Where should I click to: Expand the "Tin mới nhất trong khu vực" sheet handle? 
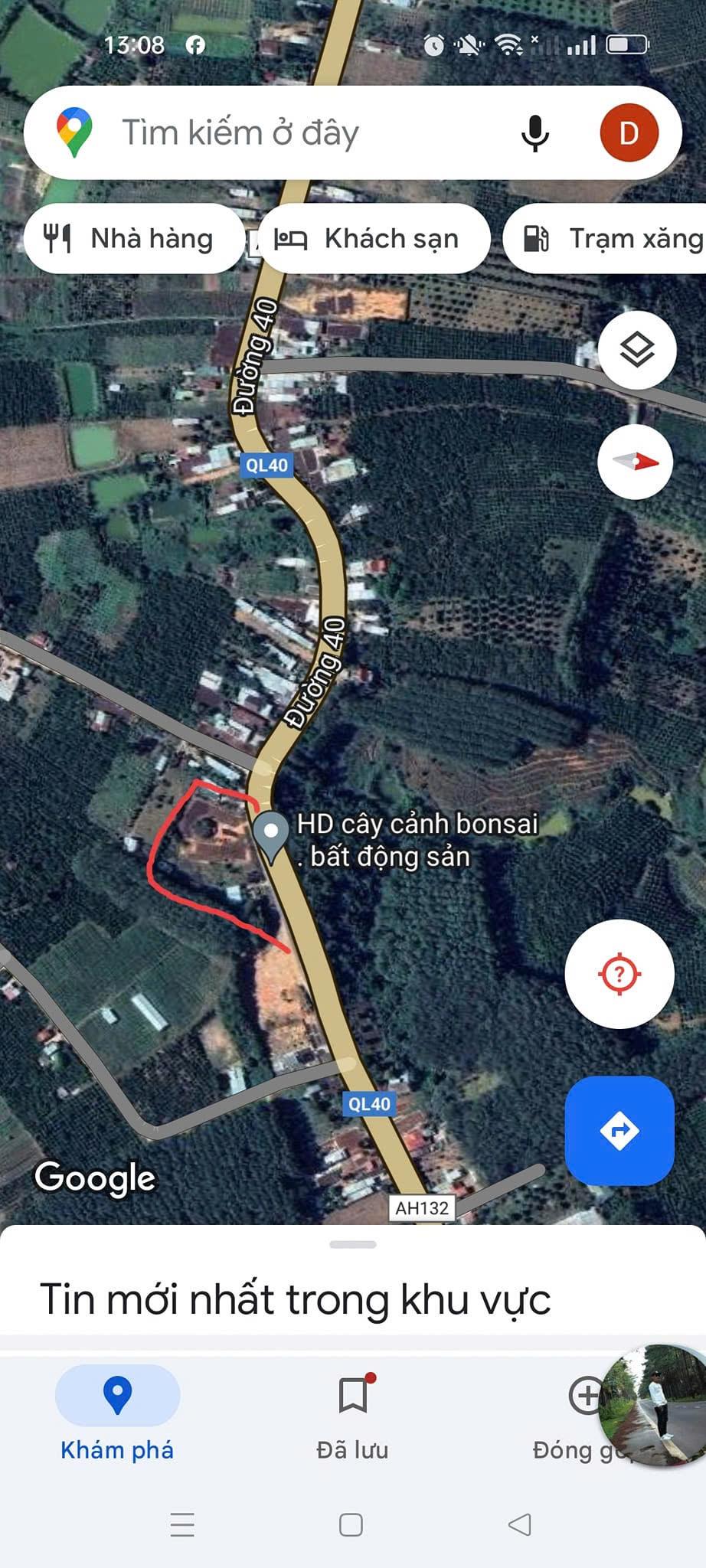point(352,1245)
